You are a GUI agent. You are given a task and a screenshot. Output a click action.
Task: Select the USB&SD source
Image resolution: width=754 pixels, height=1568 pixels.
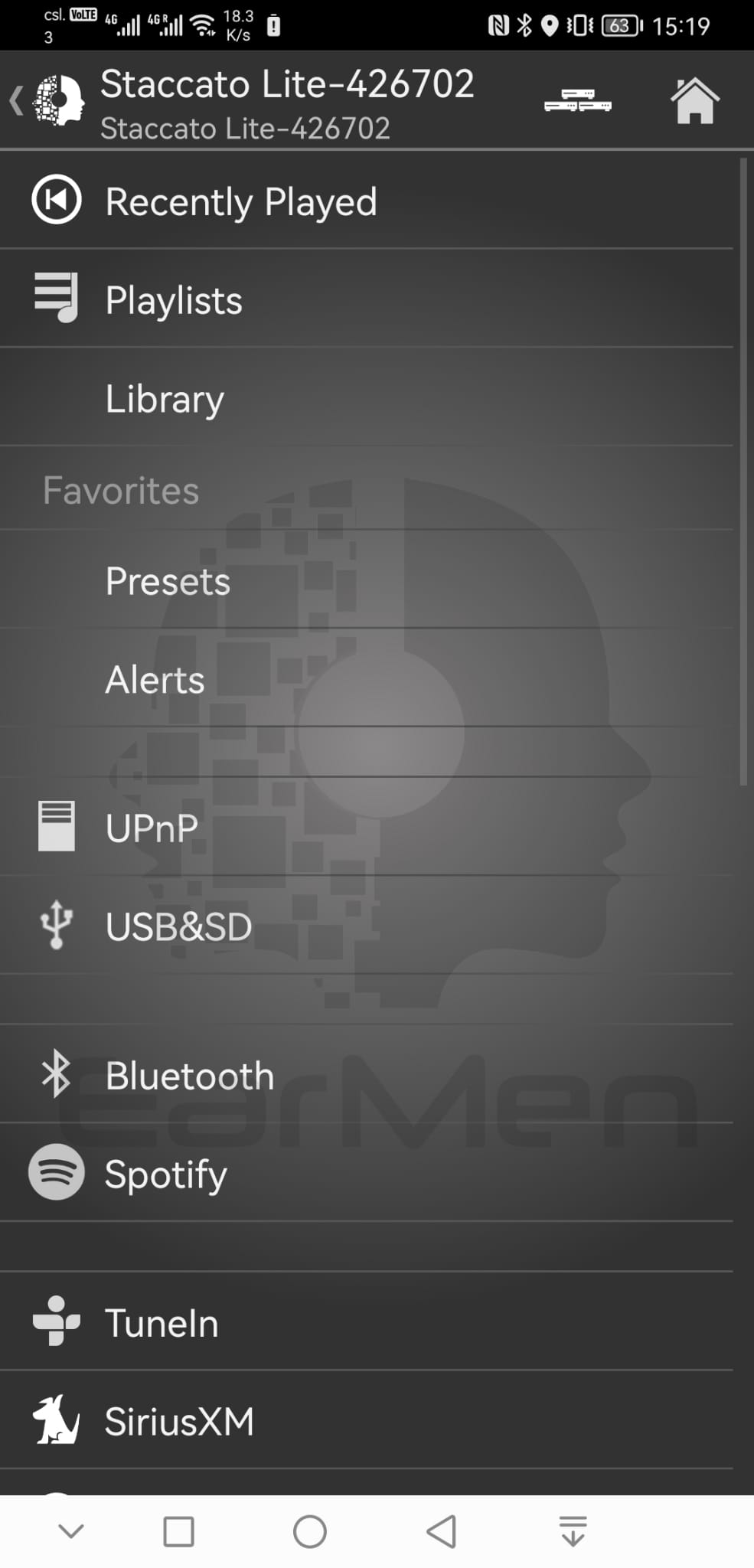coord(367,926)
